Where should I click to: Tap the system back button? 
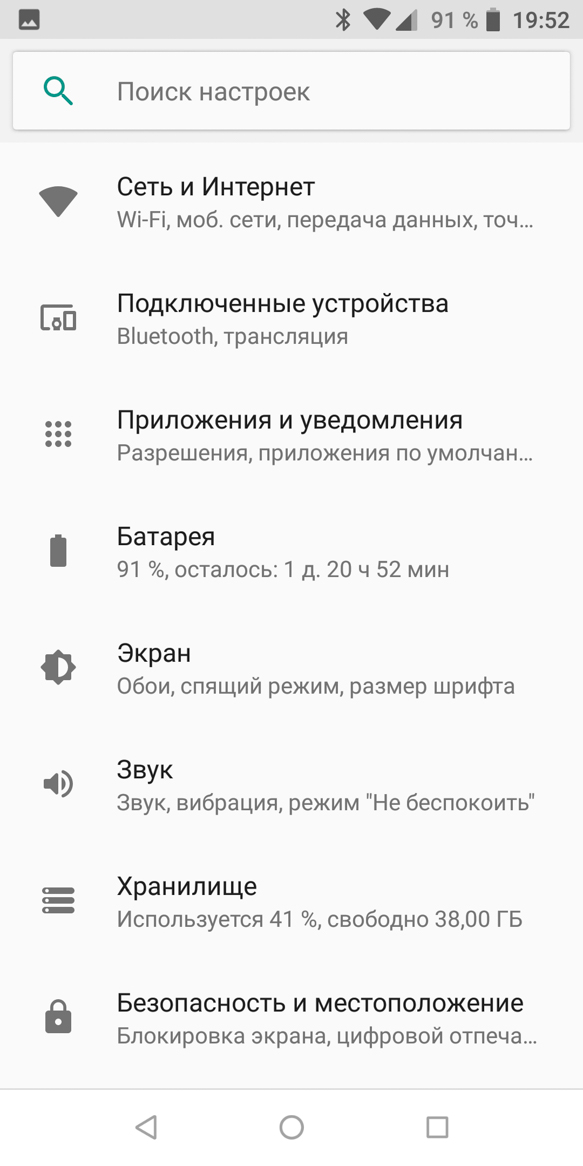[x=146, y=1127]
